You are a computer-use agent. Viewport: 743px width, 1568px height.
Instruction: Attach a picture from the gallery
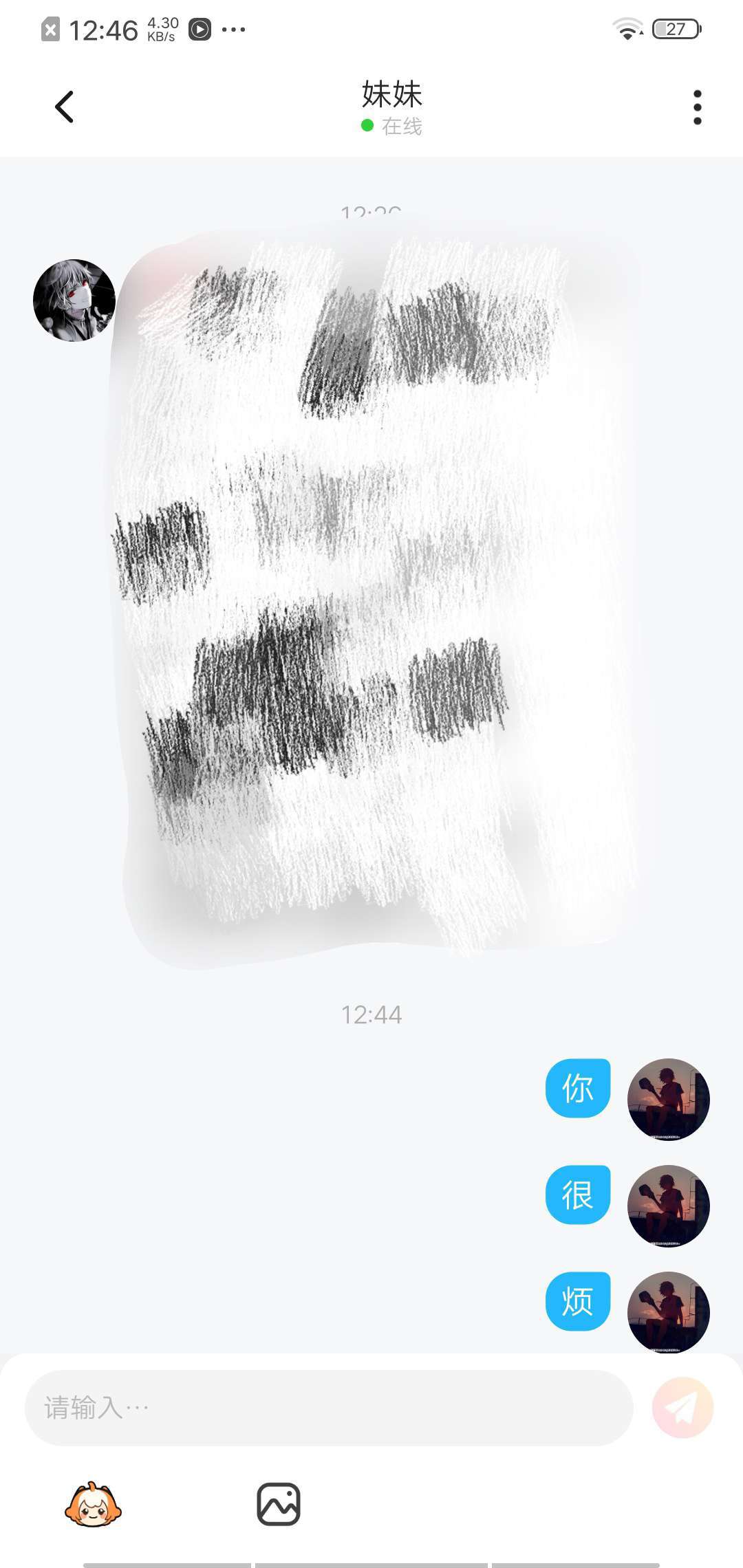pyautogui.click(x=279, y=1504)
